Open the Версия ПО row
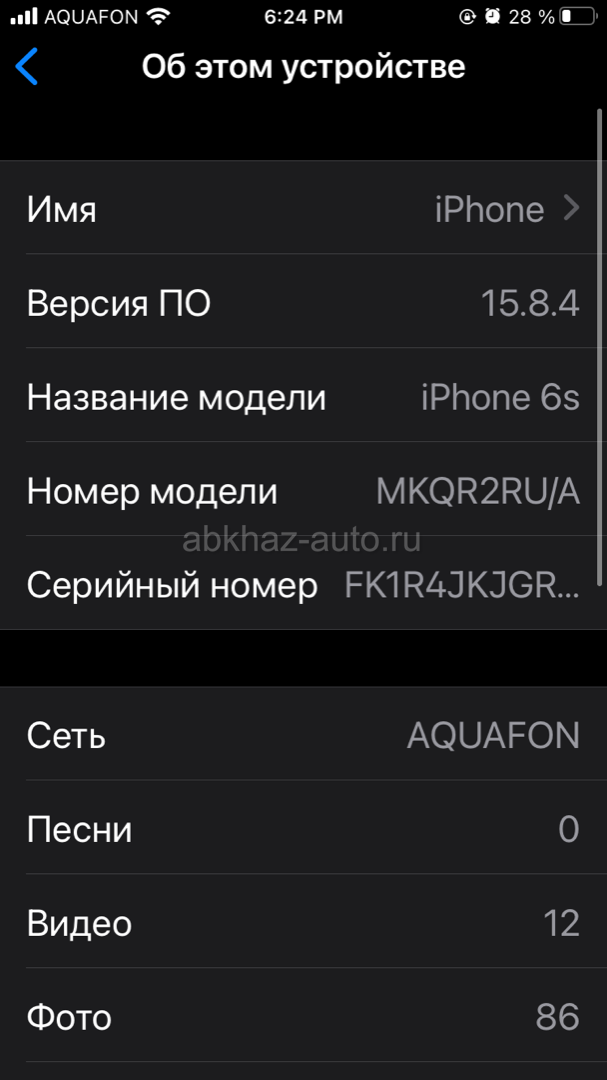This screenshot has width=607, height=1080. (x=303, y=302)
